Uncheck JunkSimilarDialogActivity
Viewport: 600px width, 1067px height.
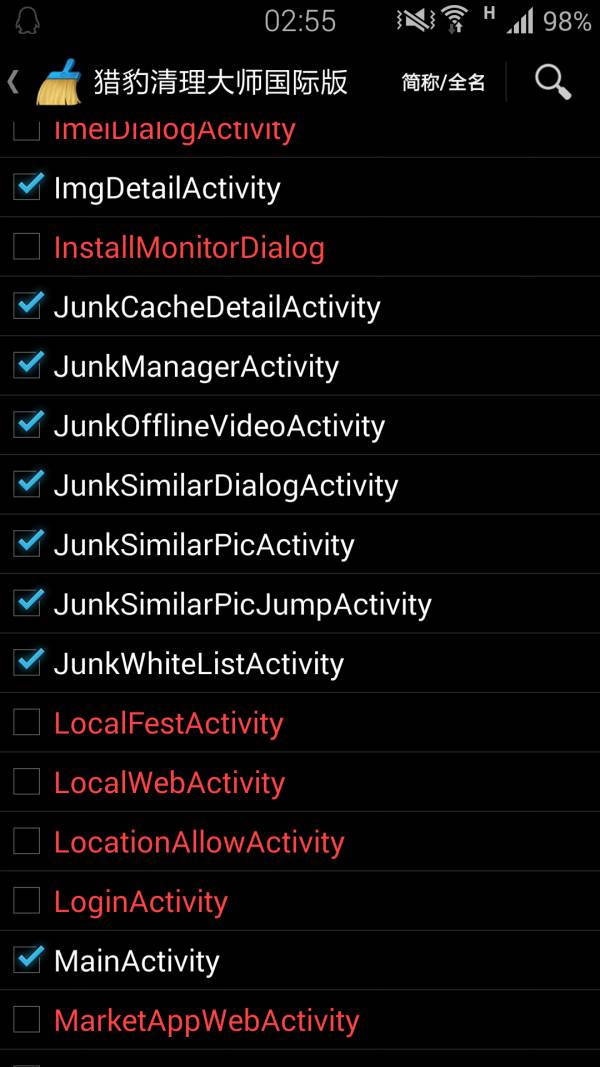tap(27, 485)
